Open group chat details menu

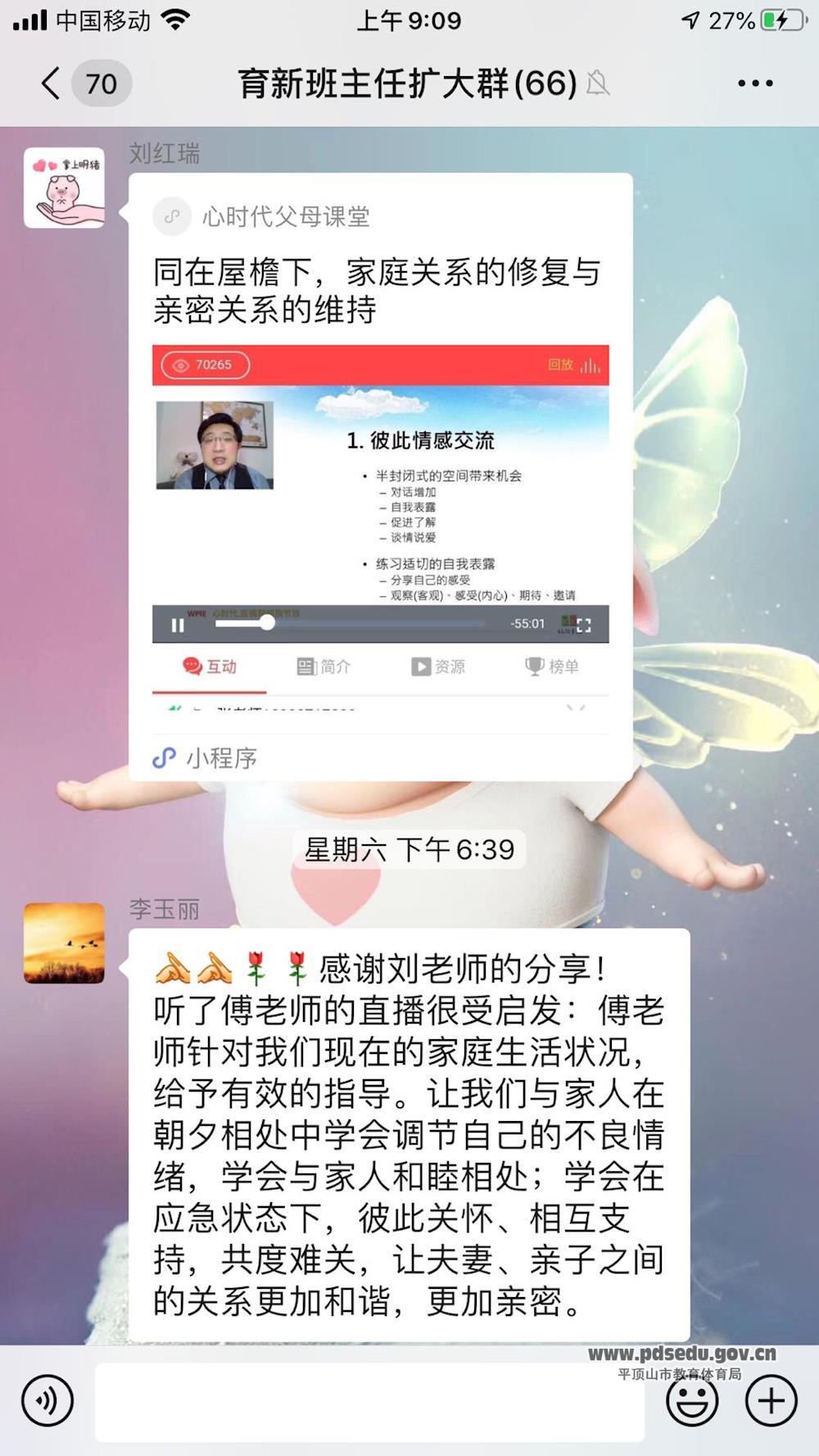(x=754, y=84)
